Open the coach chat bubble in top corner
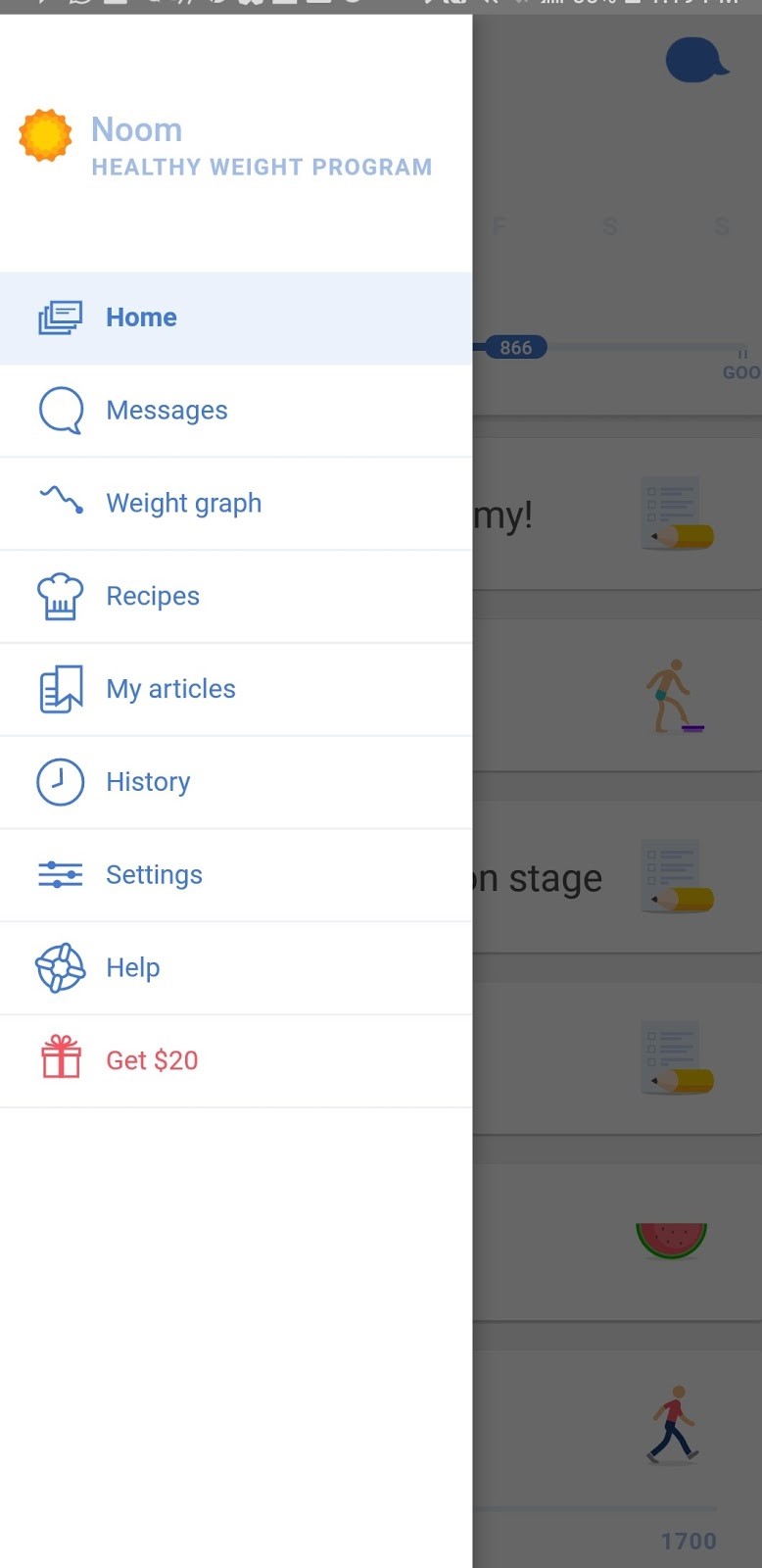 (697, 59)
